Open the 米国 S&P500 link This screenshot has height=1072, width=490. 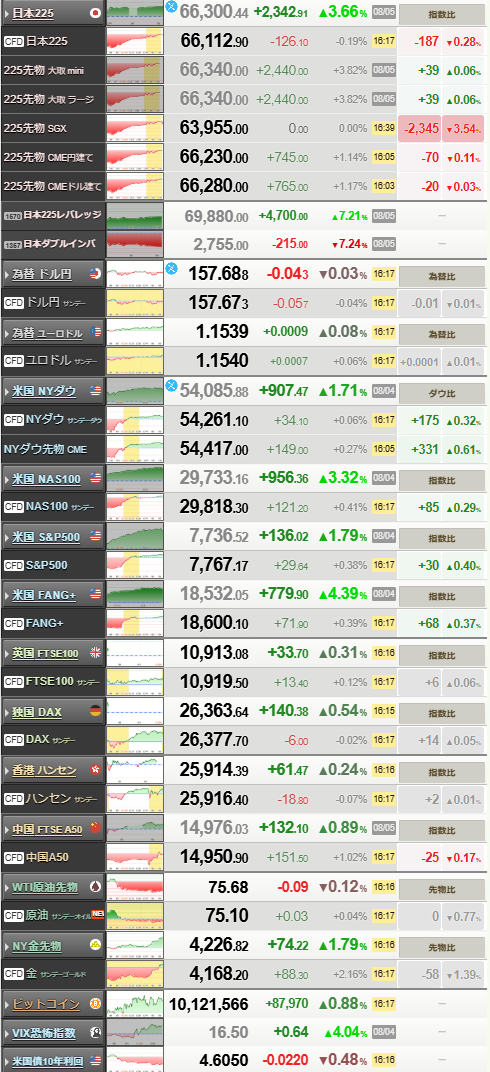(46, 537)
